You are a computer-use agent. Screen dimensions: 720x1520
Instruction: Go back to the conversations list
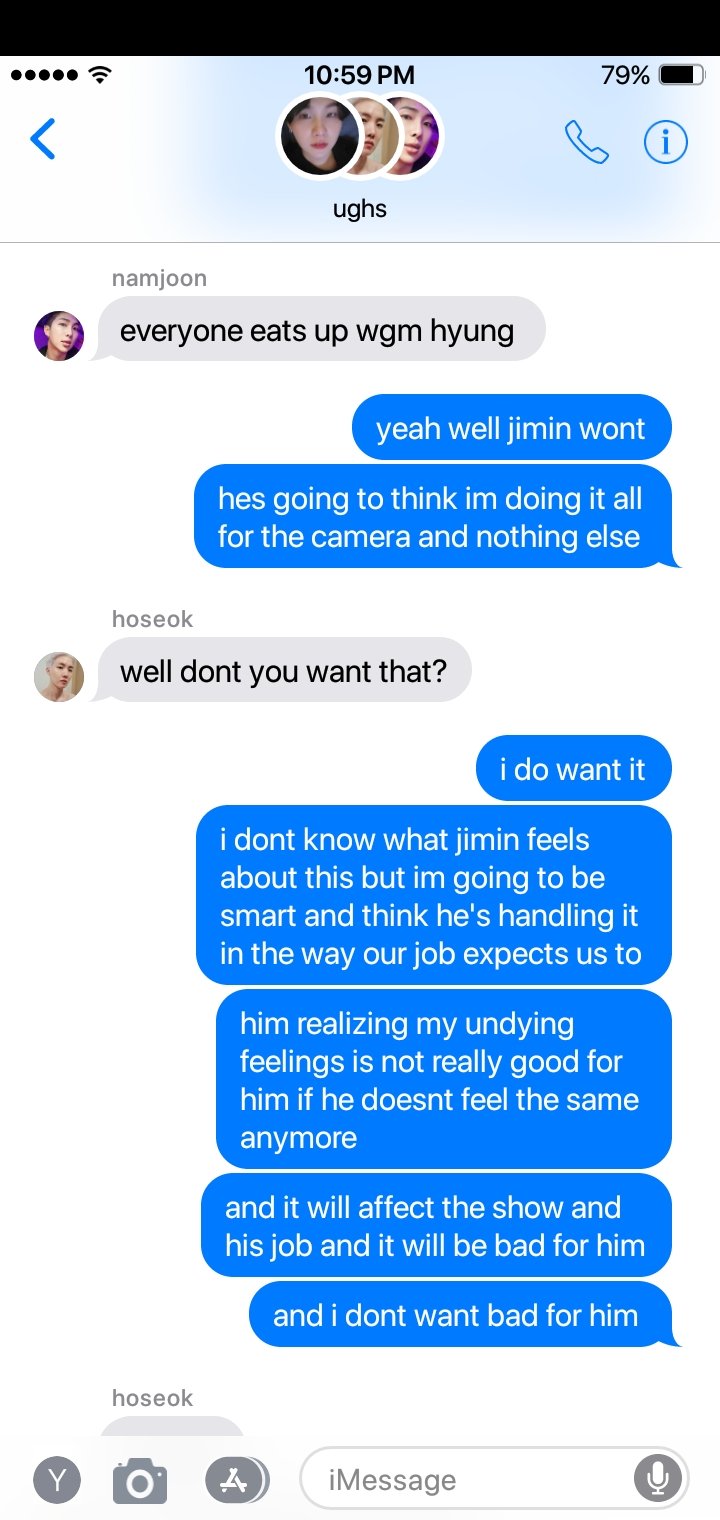click(43, 139)
